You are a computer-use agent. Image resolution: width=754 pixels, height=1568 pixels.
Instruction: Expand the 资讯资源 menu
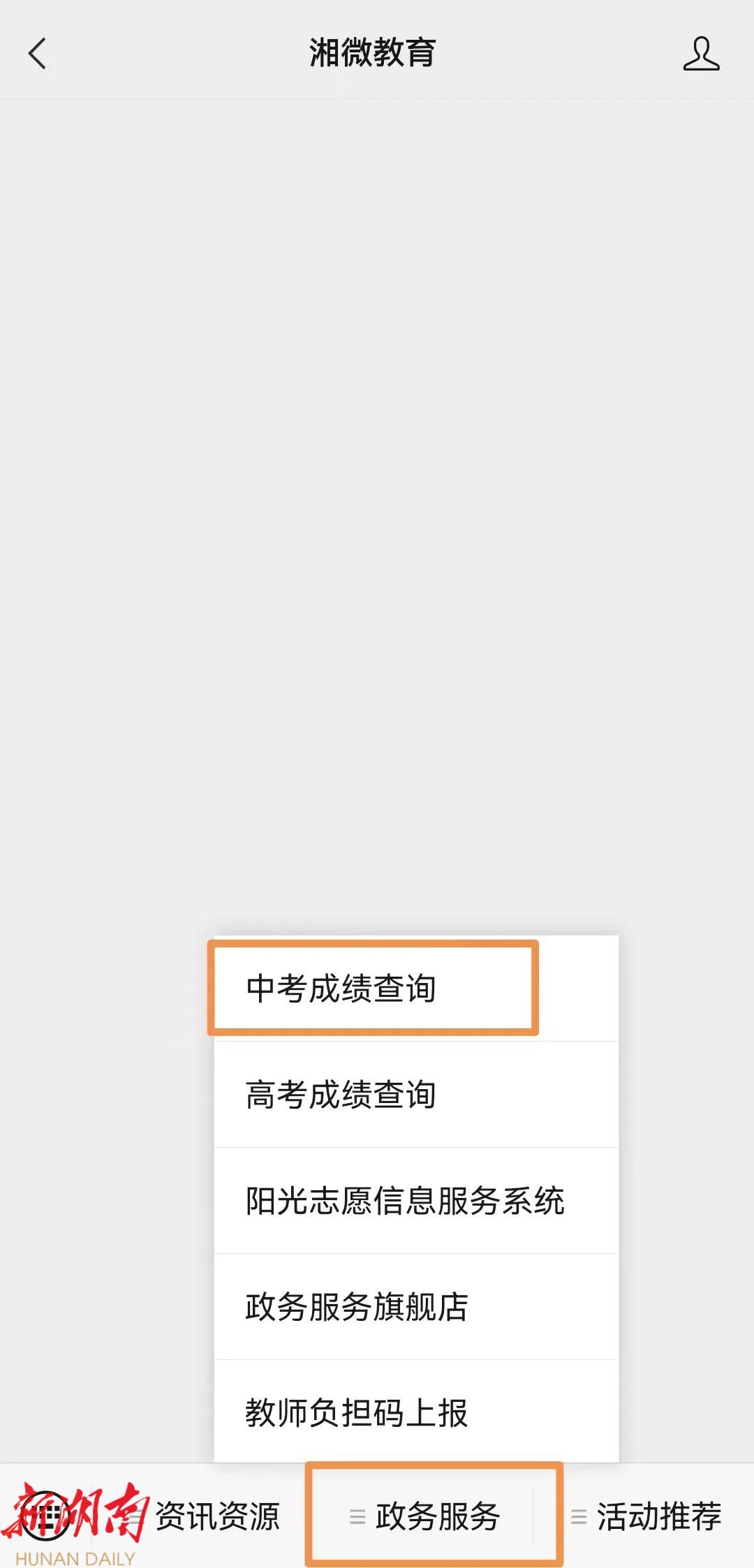pos(216,1516)
